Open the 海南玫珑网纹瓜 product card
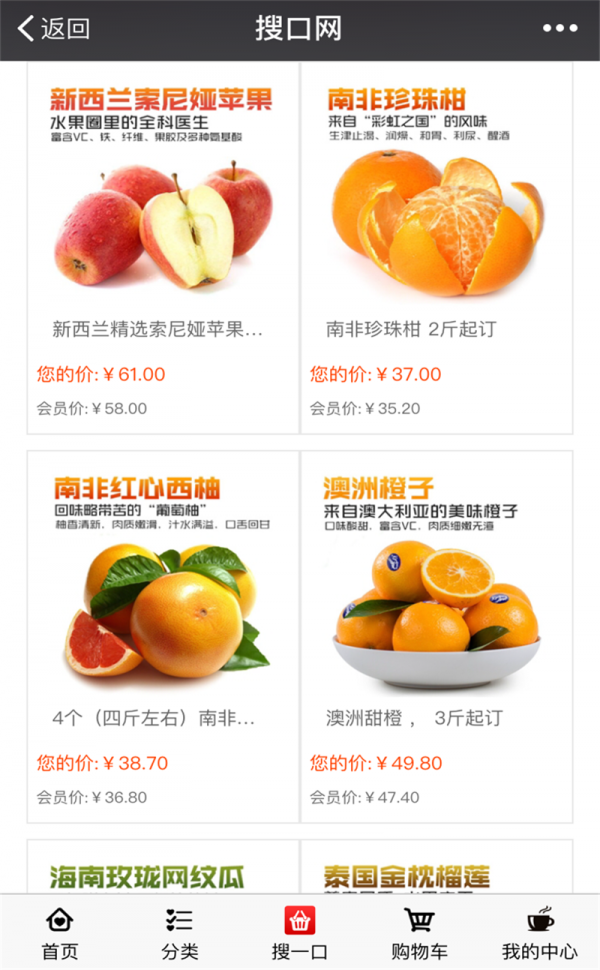Viewport: 600px width, 970px height. pyautogui.click(x=163, y=868)
